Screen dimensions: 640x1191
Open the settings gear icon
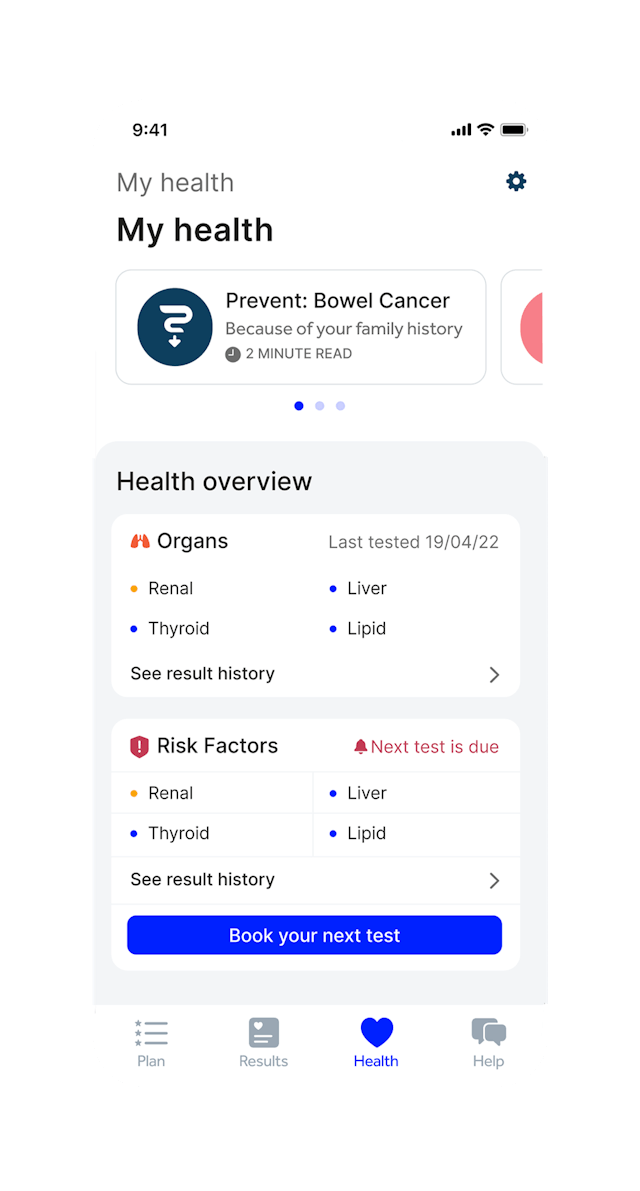pyautogui.click(x=515, y=182)
